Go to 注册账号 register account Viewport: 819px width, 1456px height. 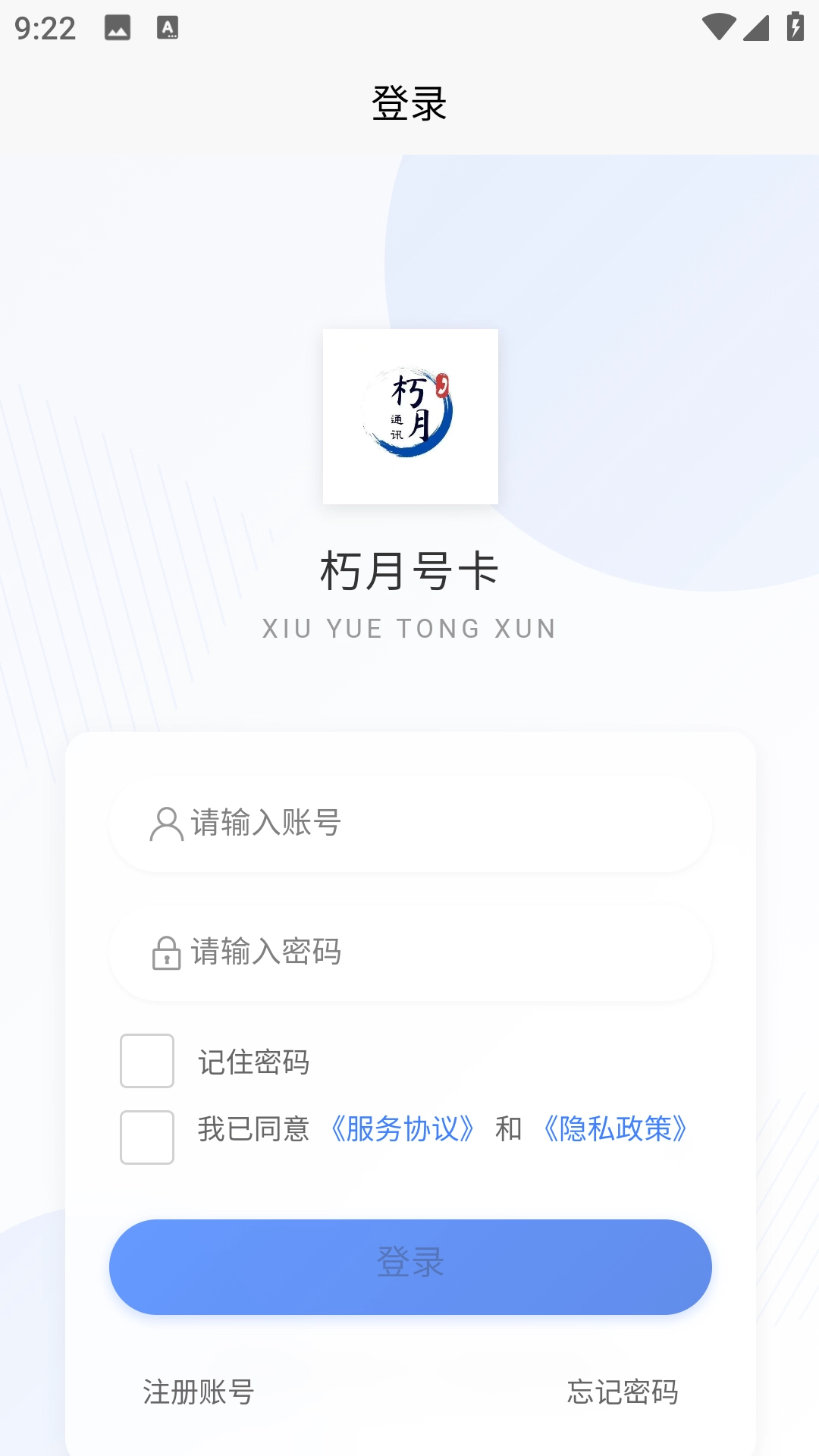click(x=199, y=1392)
